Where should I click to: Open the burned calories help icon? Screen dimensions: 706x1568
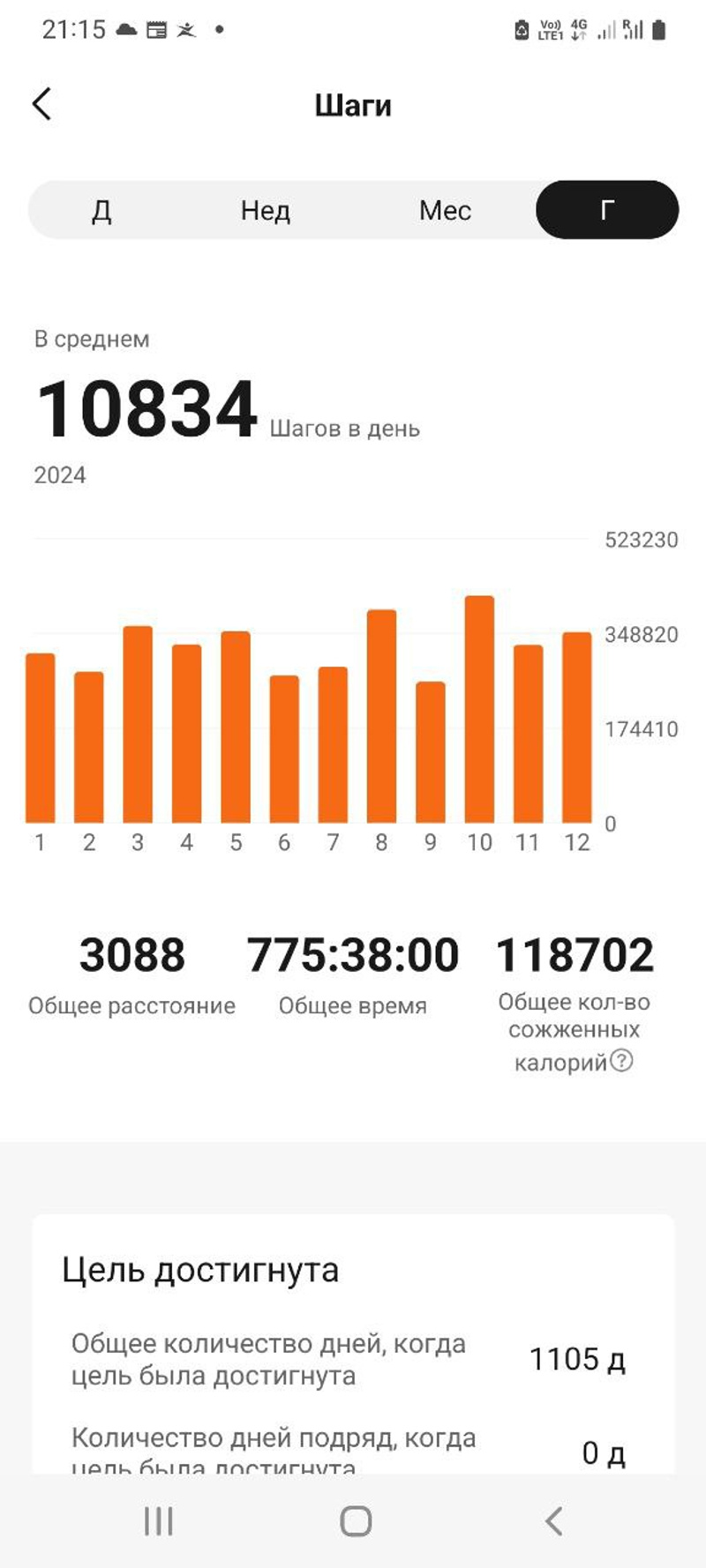coord(622,1061)
